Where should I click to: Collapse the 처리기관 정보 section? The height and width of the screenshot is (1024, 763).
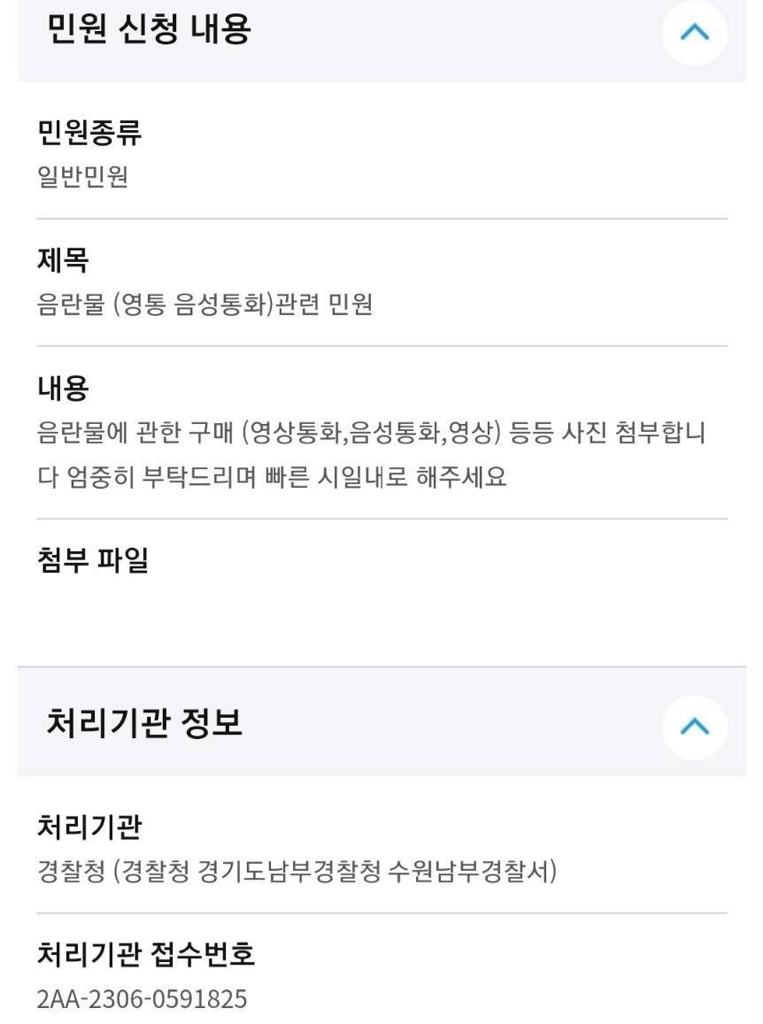point(694,726)
